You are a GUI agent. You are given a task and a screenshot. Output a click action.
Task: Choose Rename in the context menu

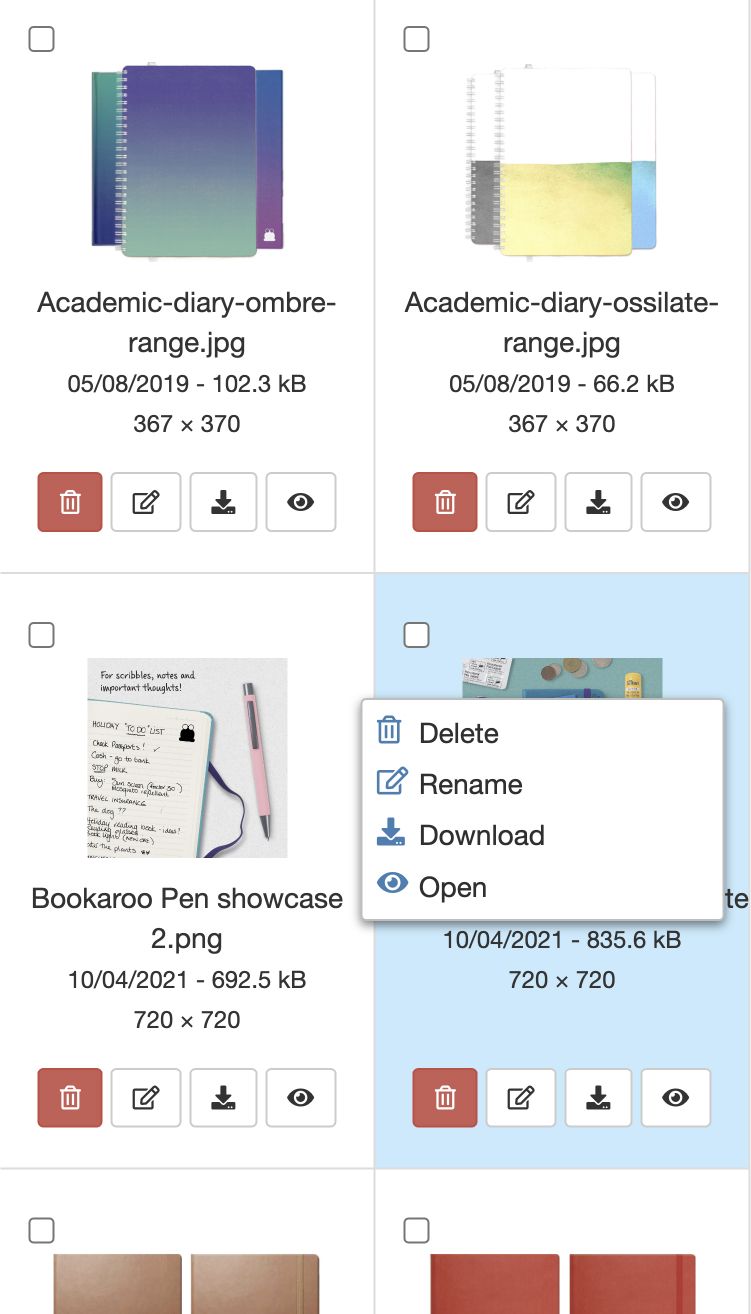470,784
